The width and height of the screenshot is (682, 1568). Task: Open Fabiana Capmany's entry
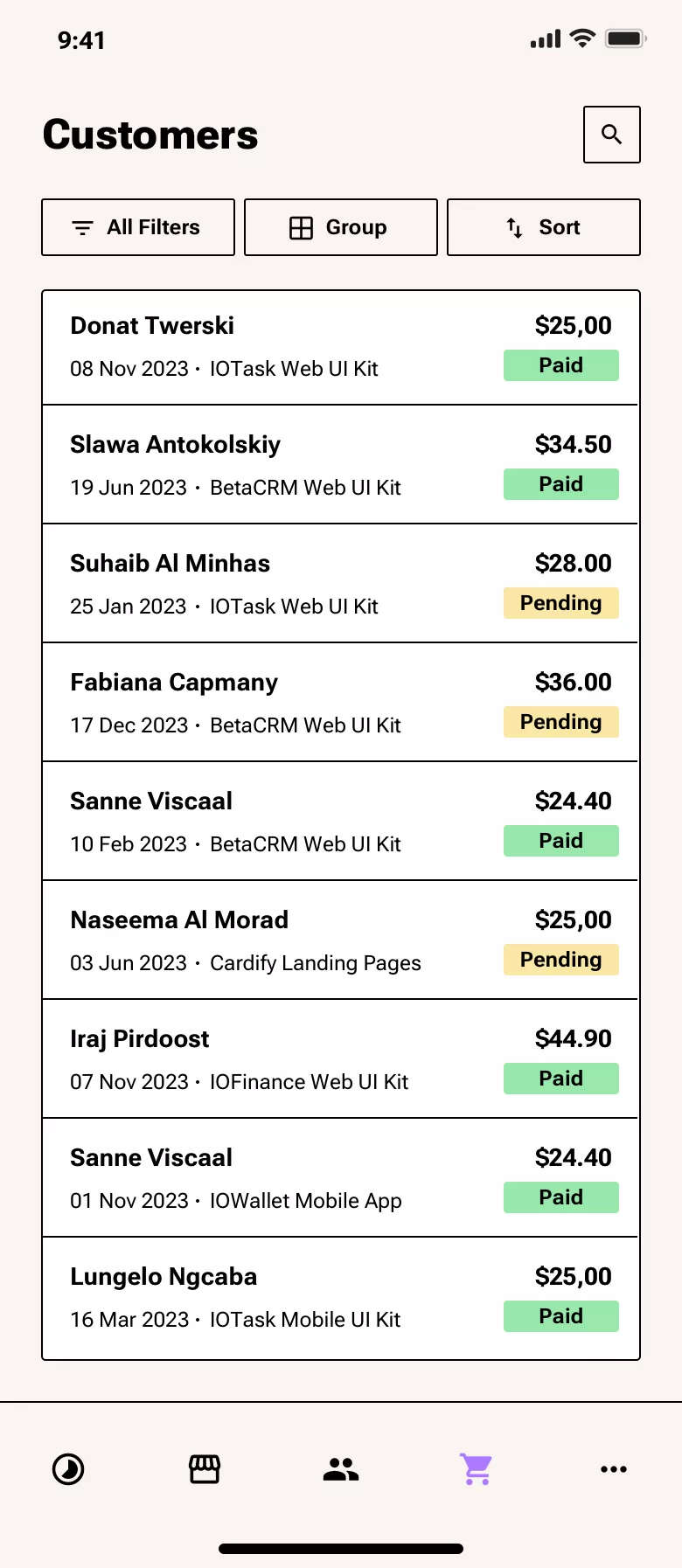(x=341, y=703)
